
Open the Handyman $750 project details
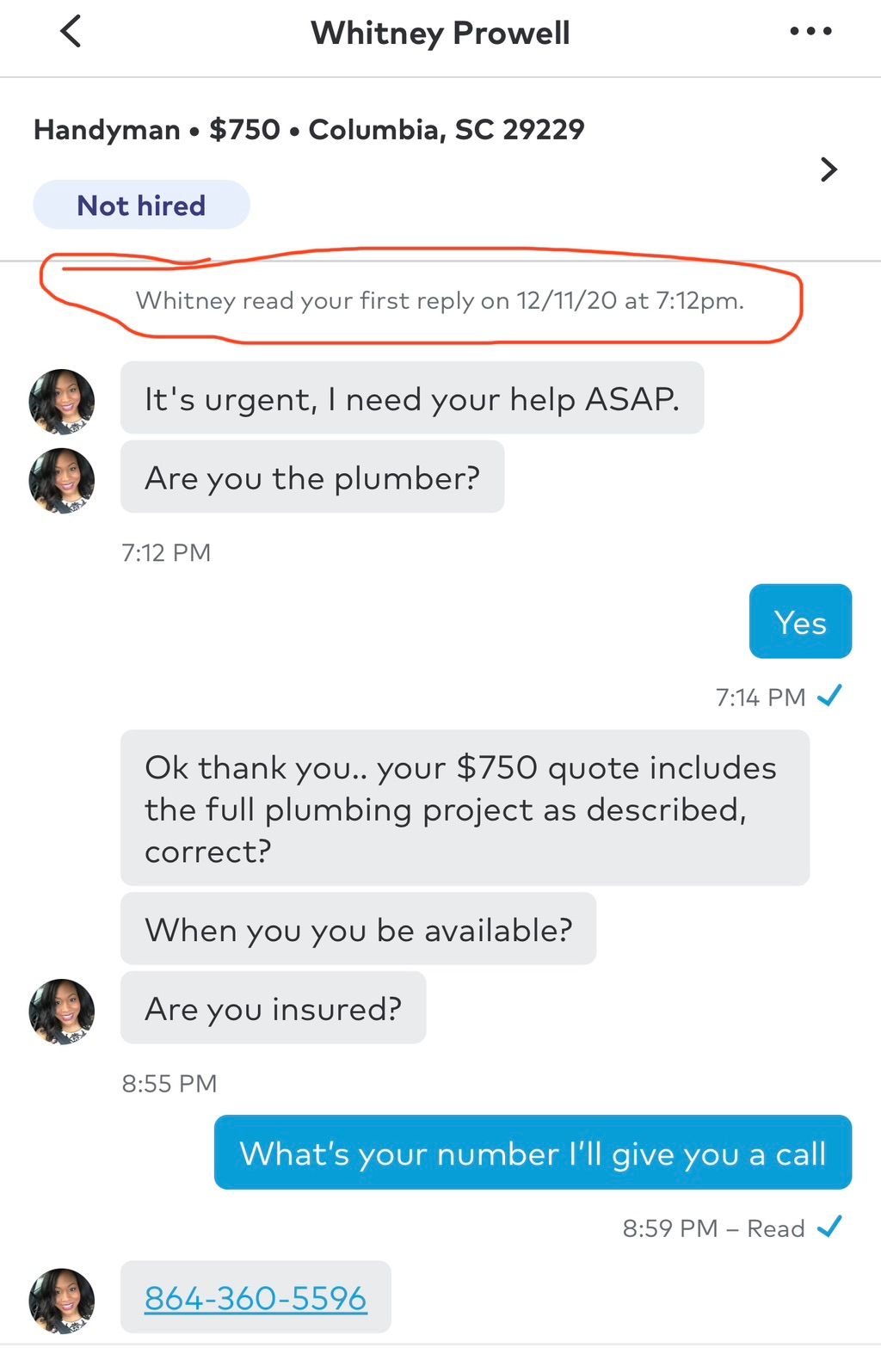point(829,169)
